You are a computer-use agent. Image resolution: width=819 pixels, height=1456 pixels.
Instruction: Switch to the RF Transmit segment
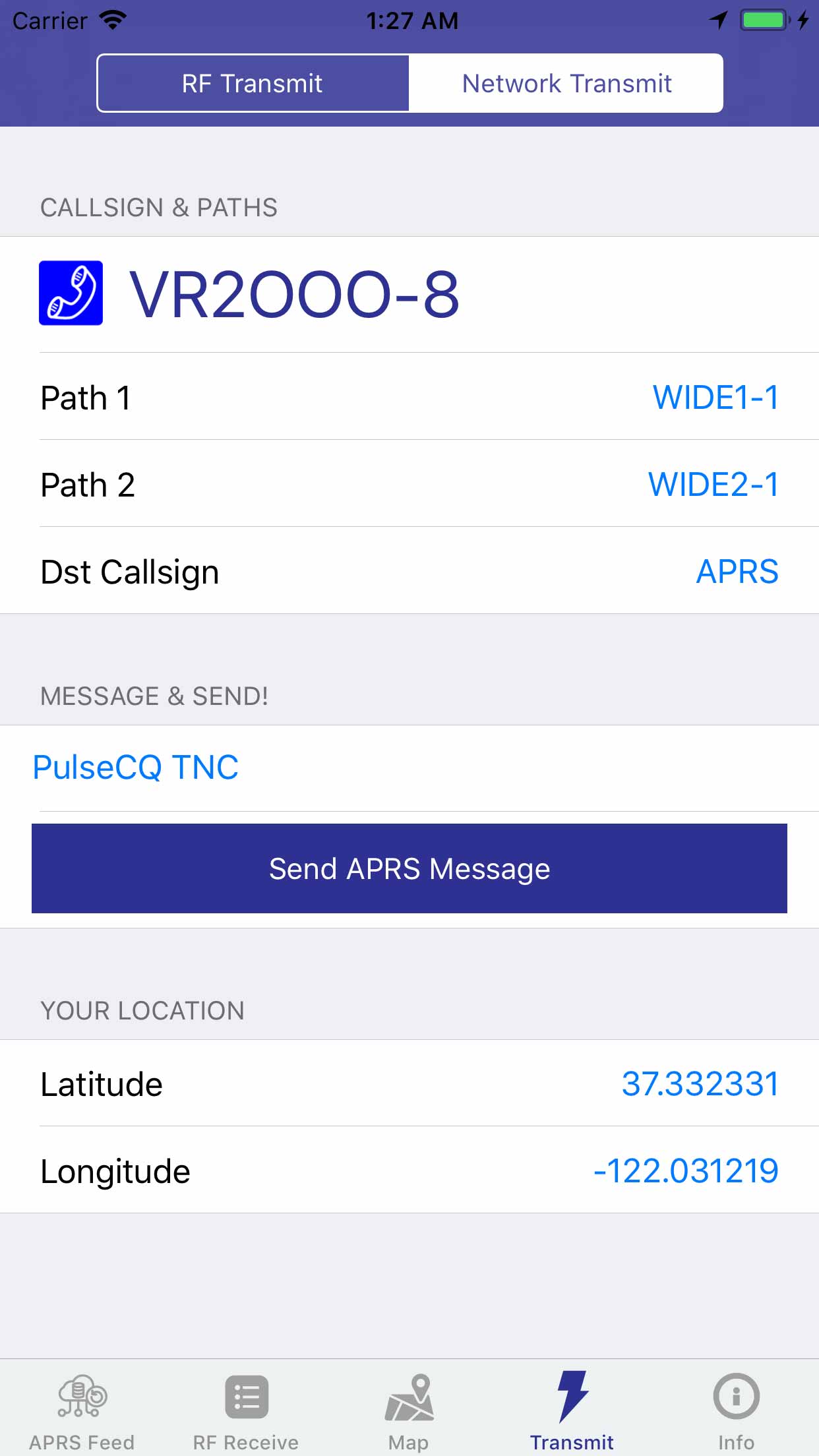point(253,84)
